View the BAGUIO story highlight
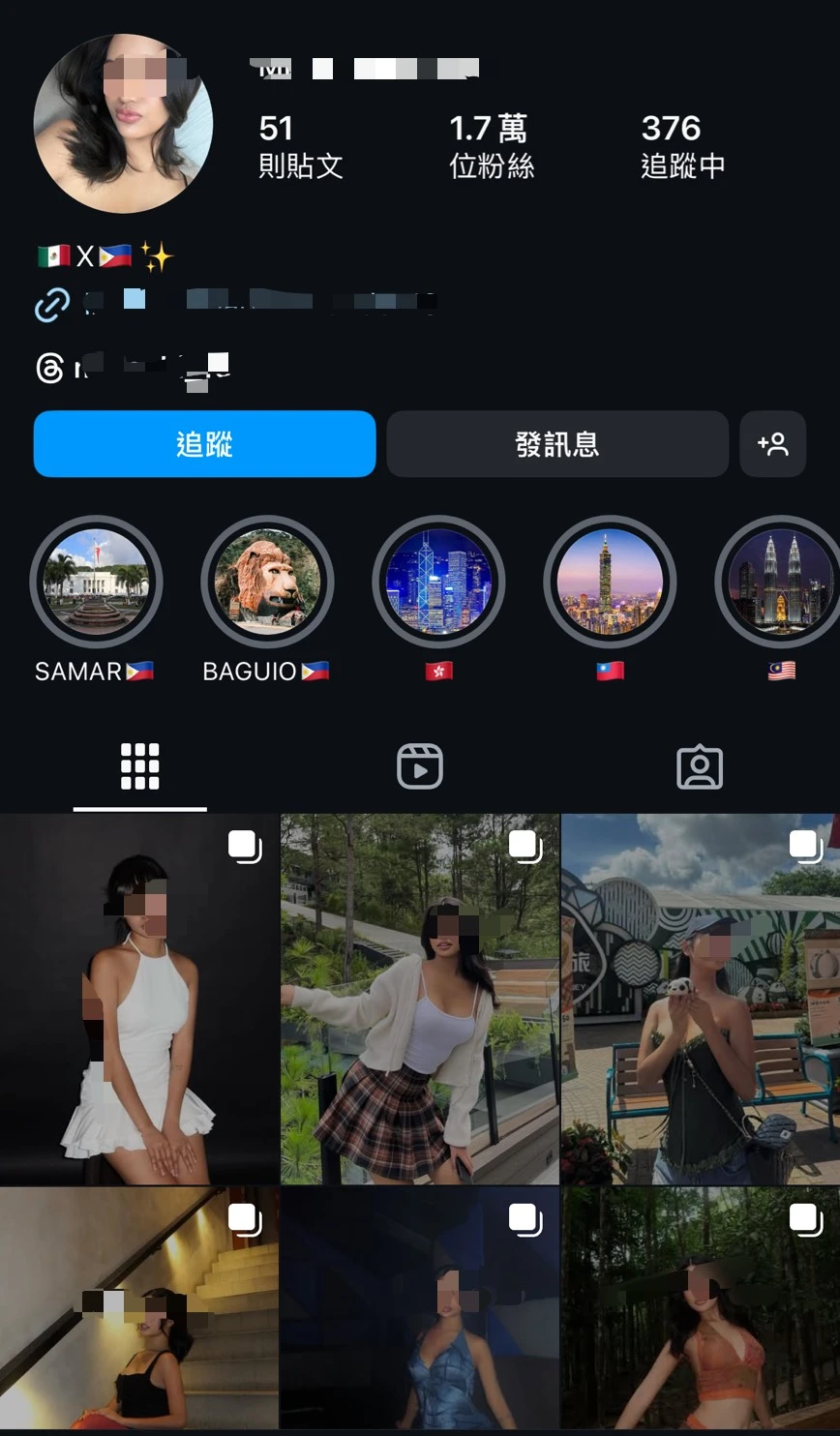This screenshot has width=840, height=1436. tap(267, 582)
